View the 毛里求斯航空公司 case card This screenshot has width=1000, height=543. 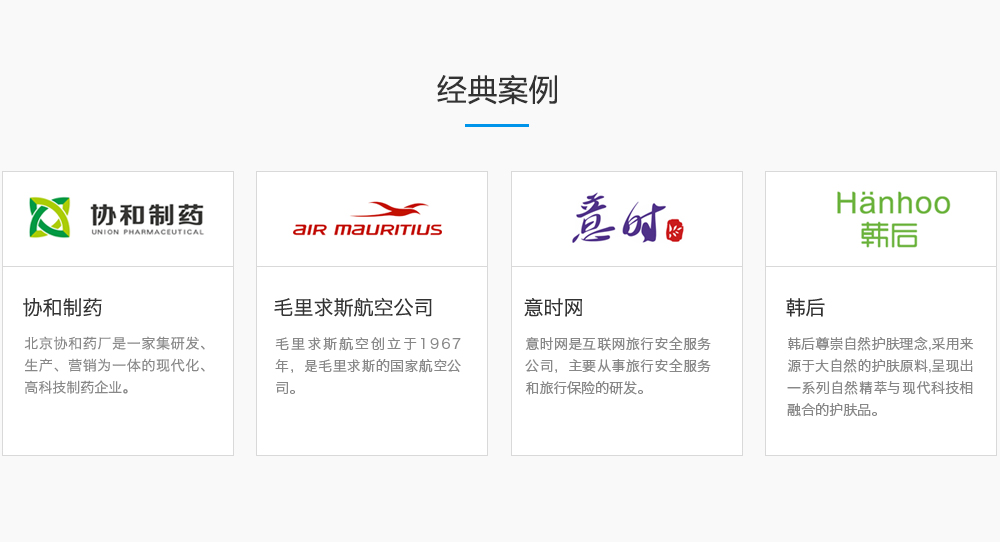tap(372, 313)
